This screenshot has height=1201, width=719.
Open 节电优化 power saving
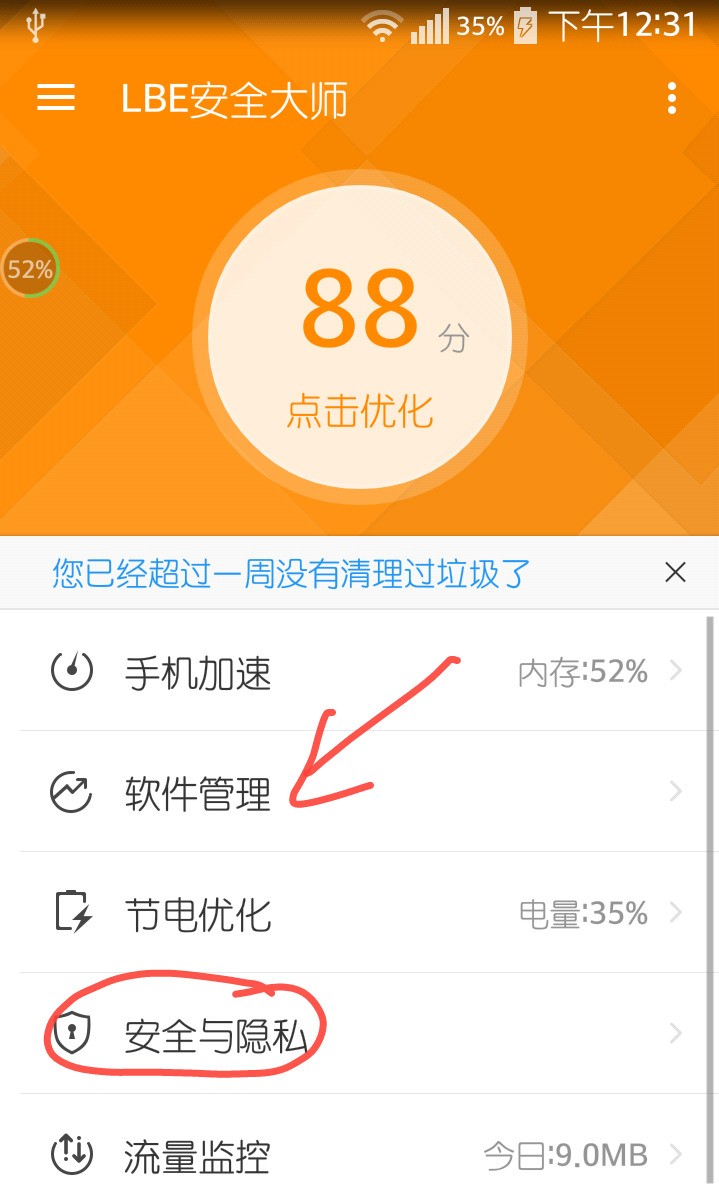pyautogui.click(x=360, y=913)
